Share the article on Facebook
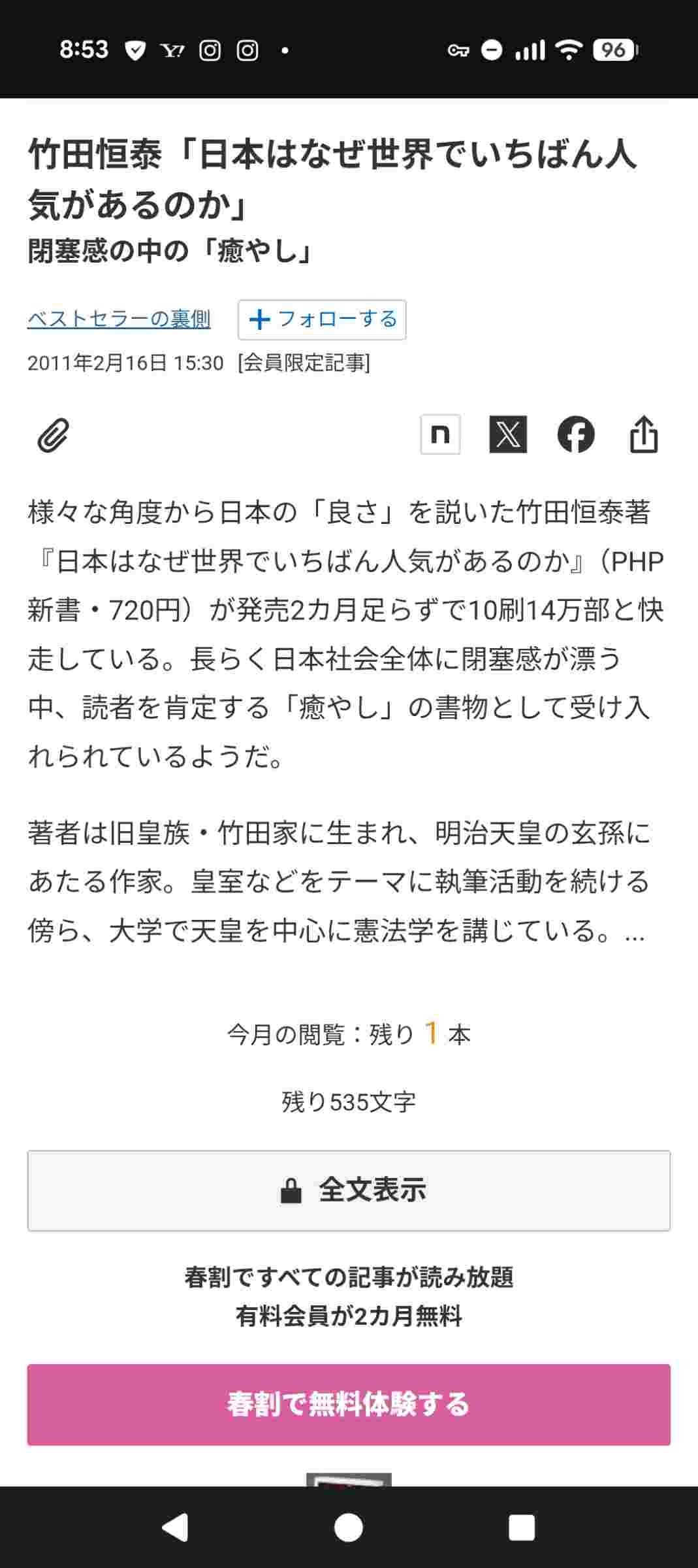The height and width of the screenshot is (1568, 698). pos(576,434)
